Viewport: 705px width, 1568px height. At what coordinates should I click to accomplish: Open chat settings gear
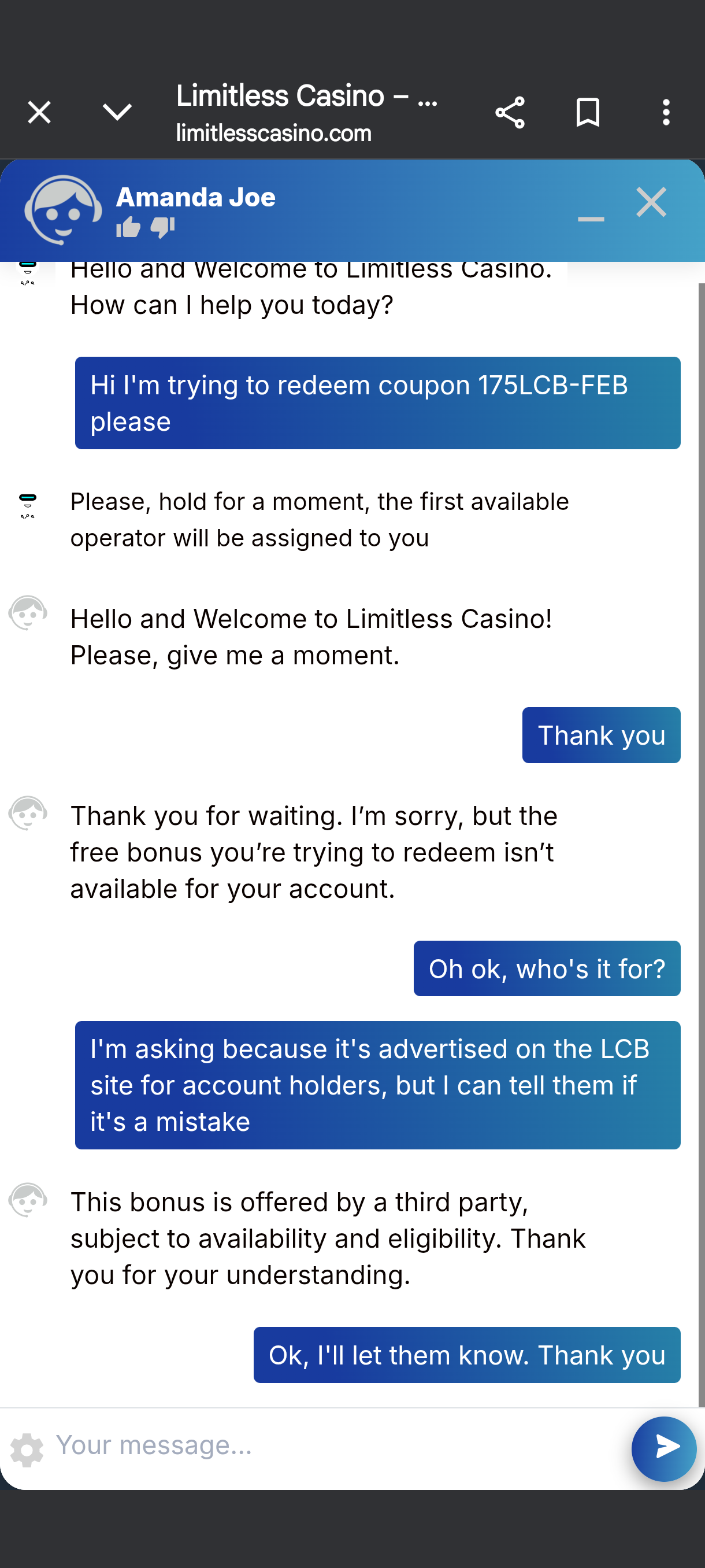pos(27,1449)
